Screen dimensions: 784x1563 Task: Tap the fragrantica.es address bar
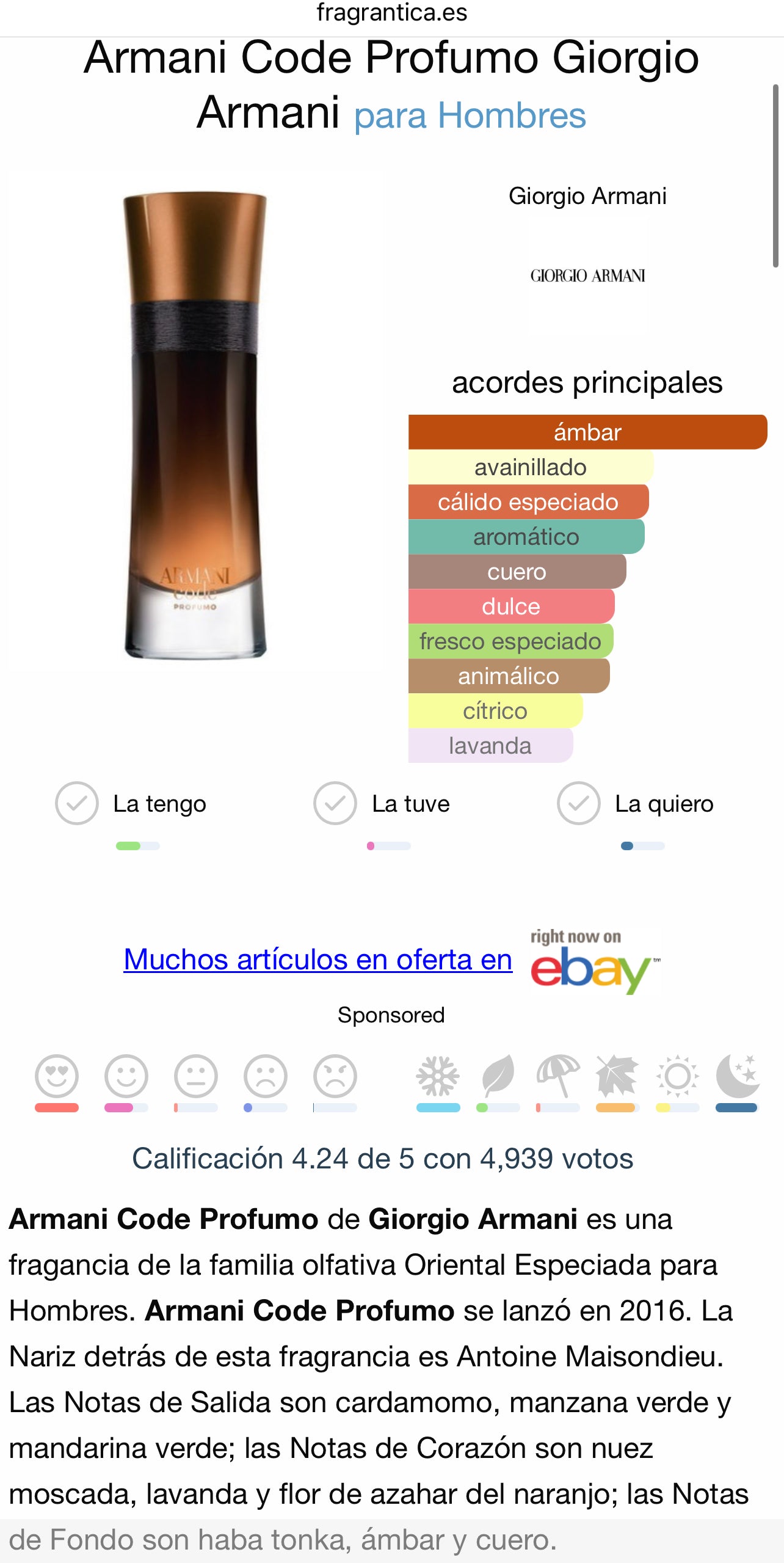(x=391, y=12)
